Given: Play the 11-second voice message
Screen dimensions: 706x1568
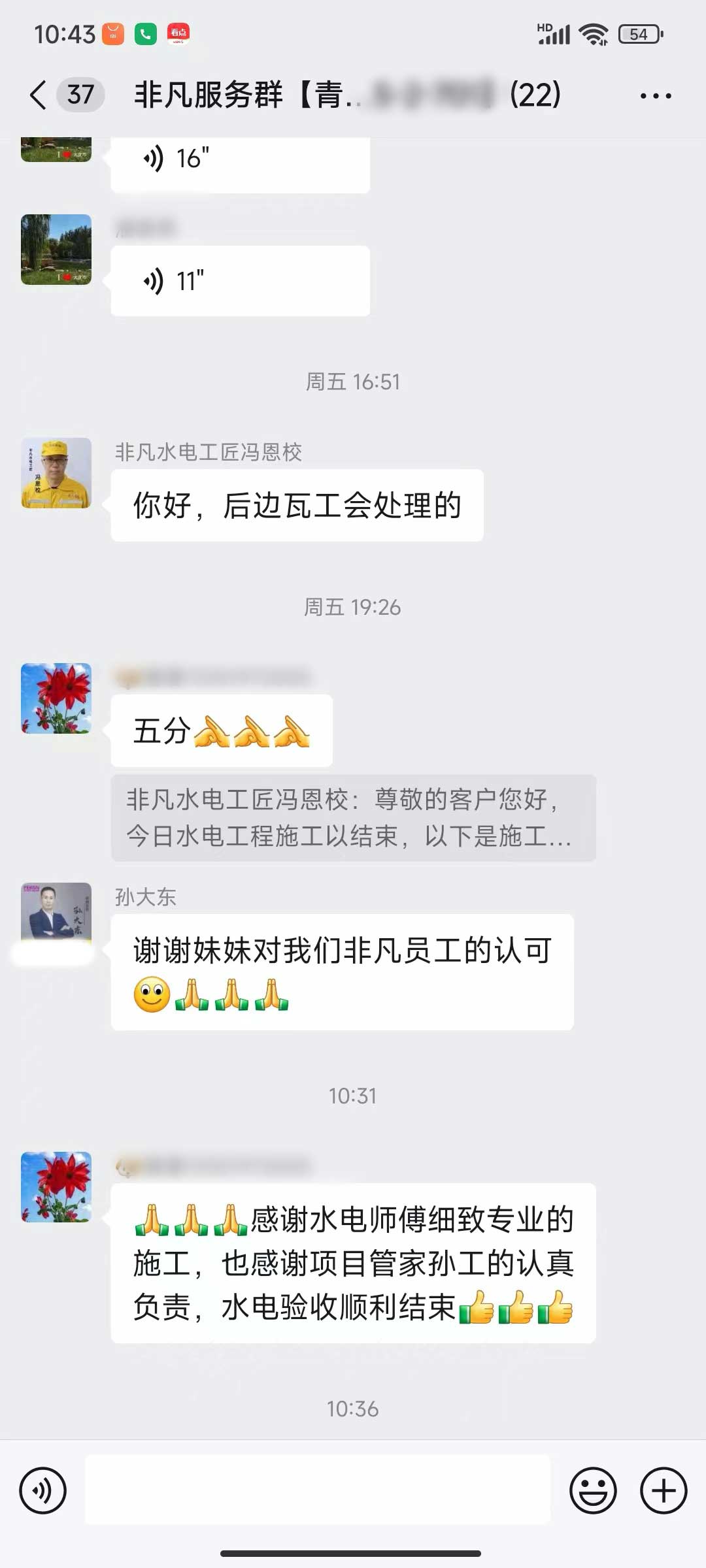Looking at the screenshot, I should point(239,281).
